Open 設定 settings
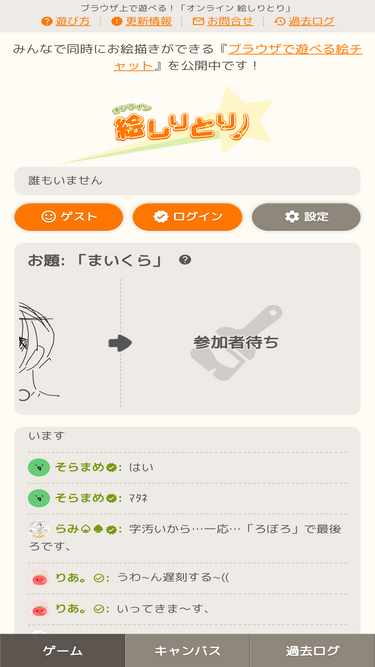The image size is (375, 667). (x=306, y=217)
